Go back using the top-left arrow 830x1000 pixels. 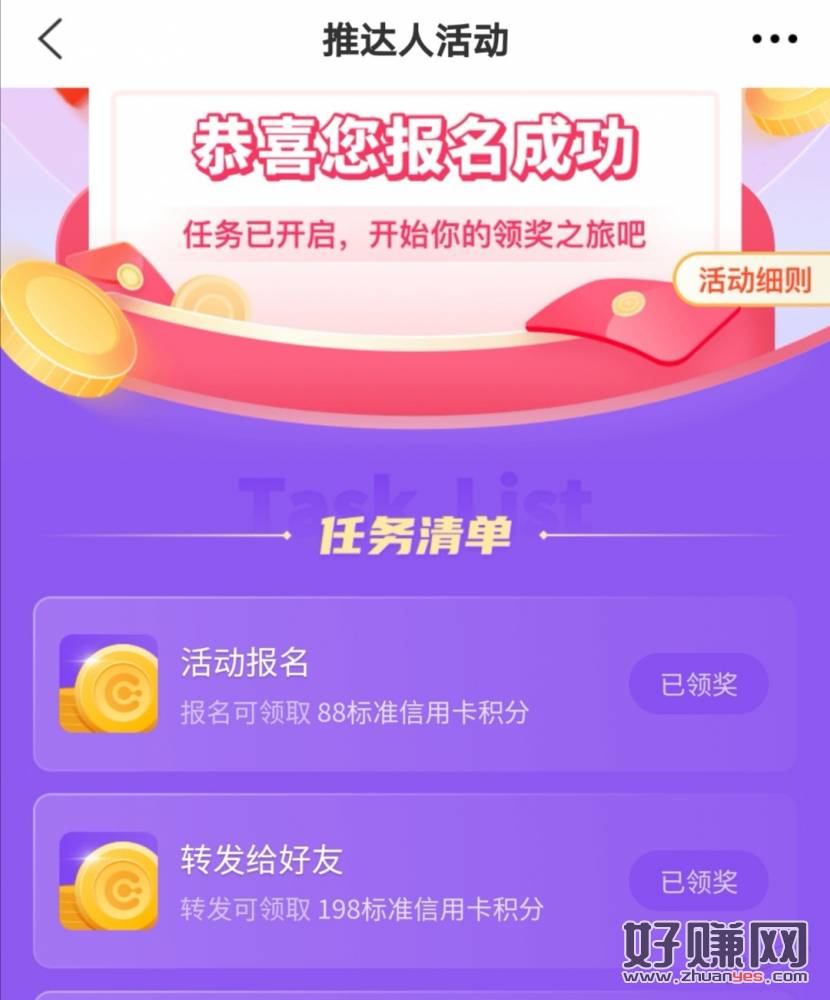click(50, 40)
